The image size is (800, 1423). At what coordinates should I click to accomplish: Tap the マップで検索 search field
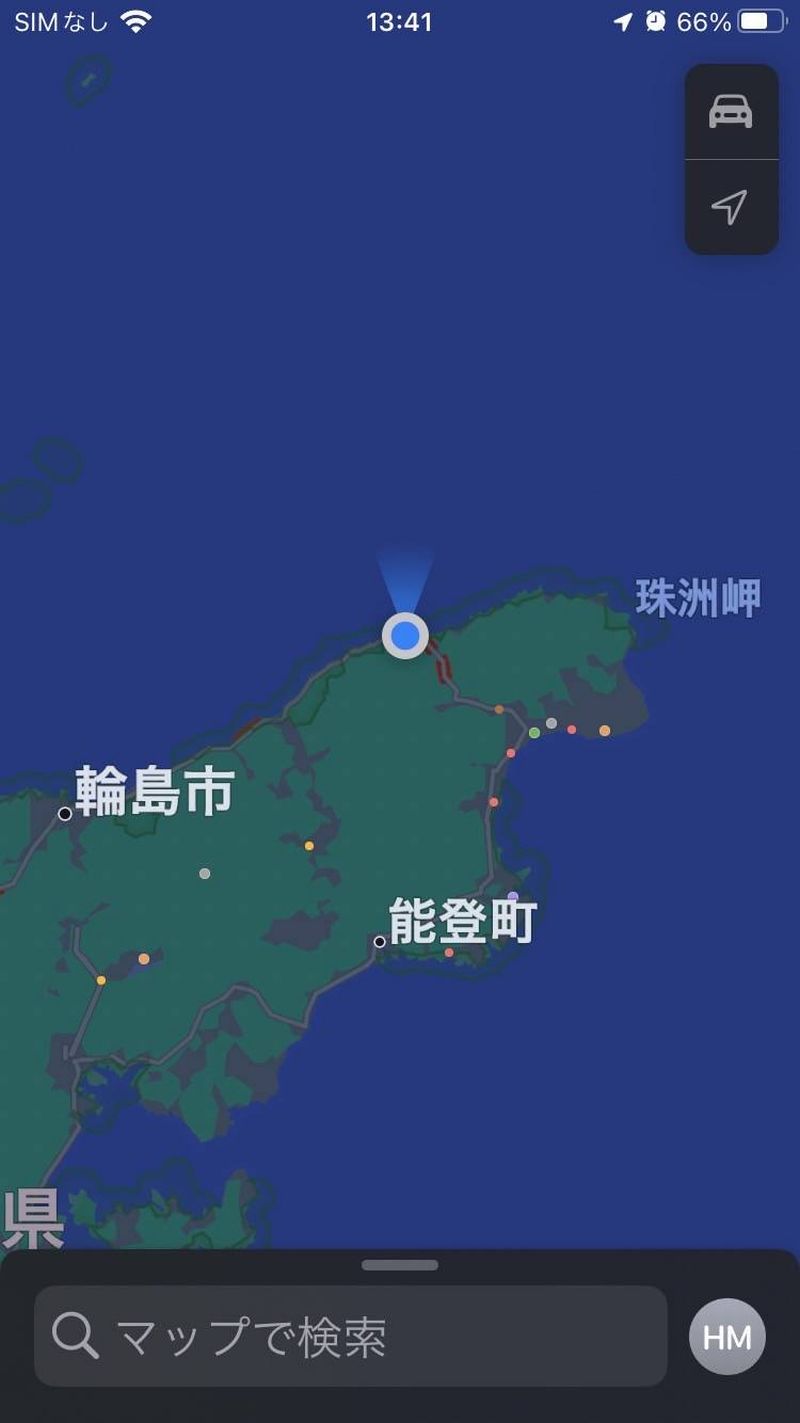coord(350,1336)
